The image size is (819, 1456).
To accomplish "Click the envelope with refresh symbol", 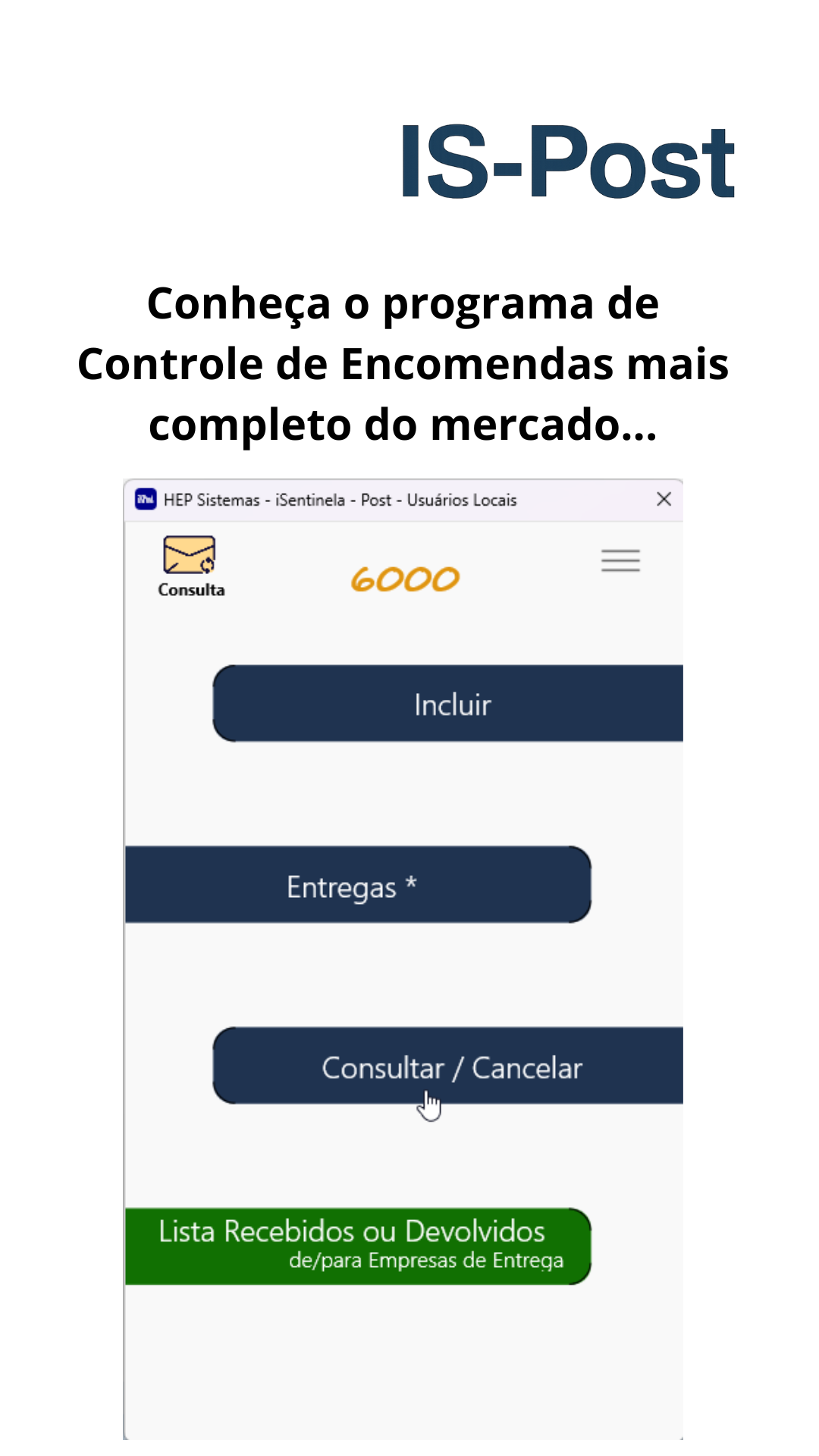I will tap(190, 557).
